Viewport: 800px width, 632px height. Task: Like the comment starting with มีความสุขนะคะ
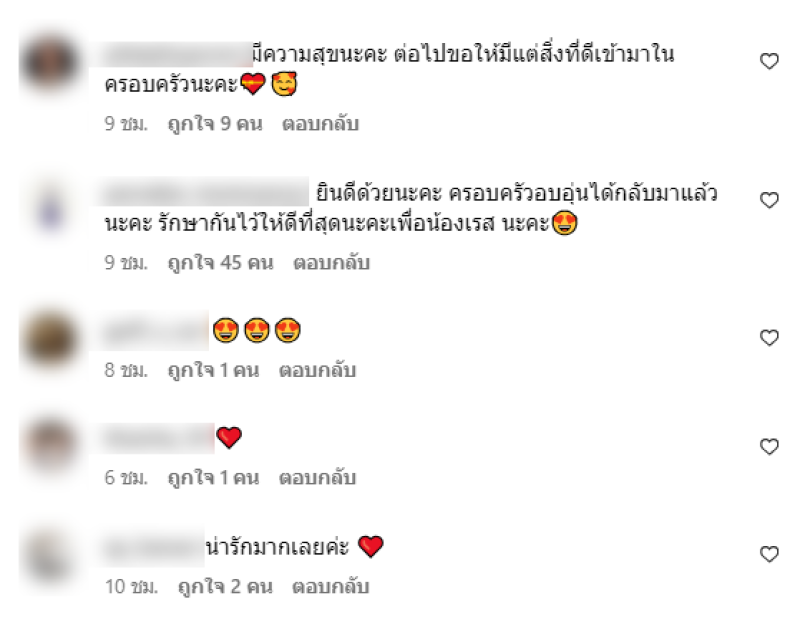point(769,62)
